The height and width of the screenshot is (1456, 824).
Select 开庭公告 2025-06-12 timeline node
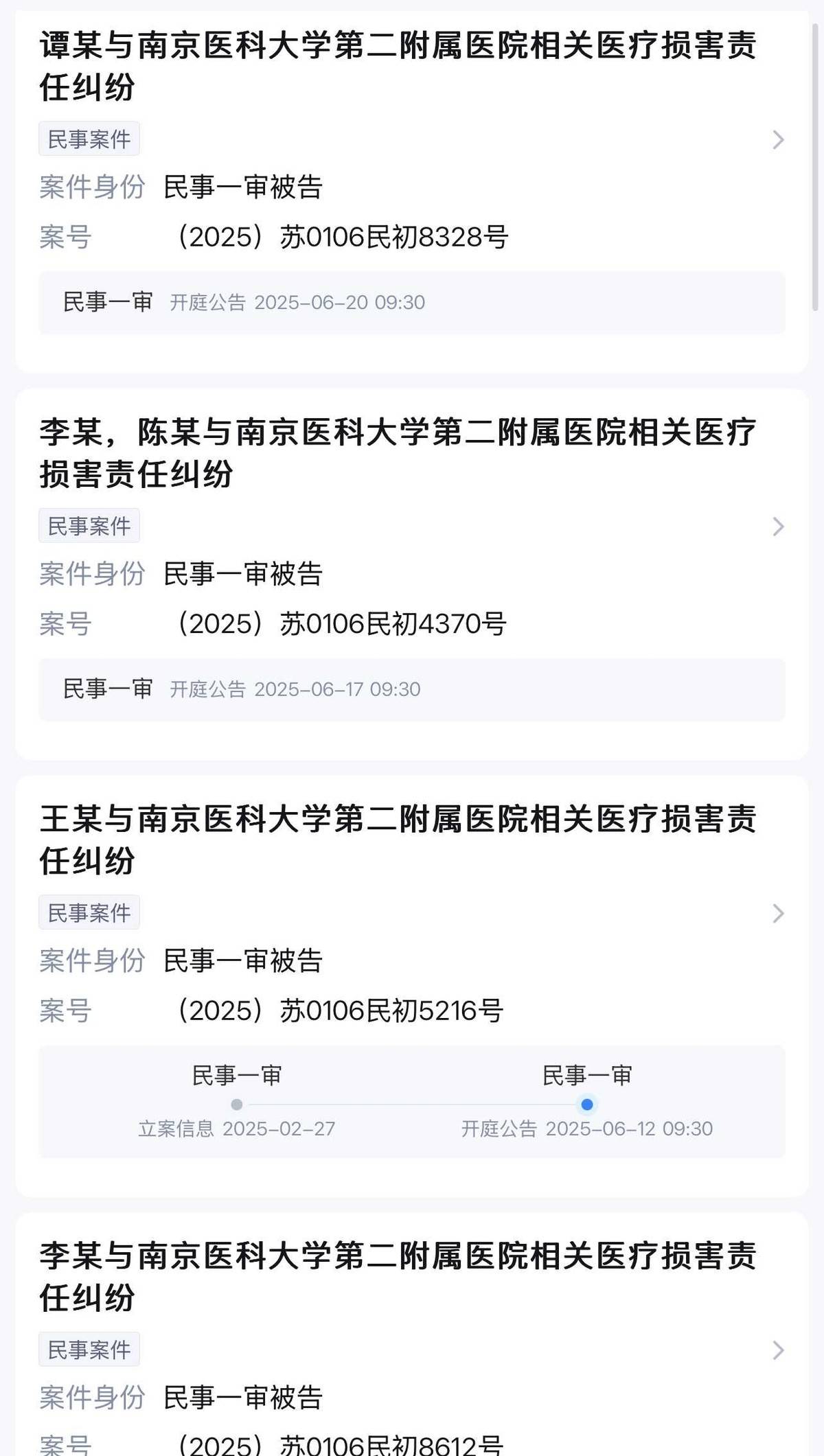(x=587, y=1105)
